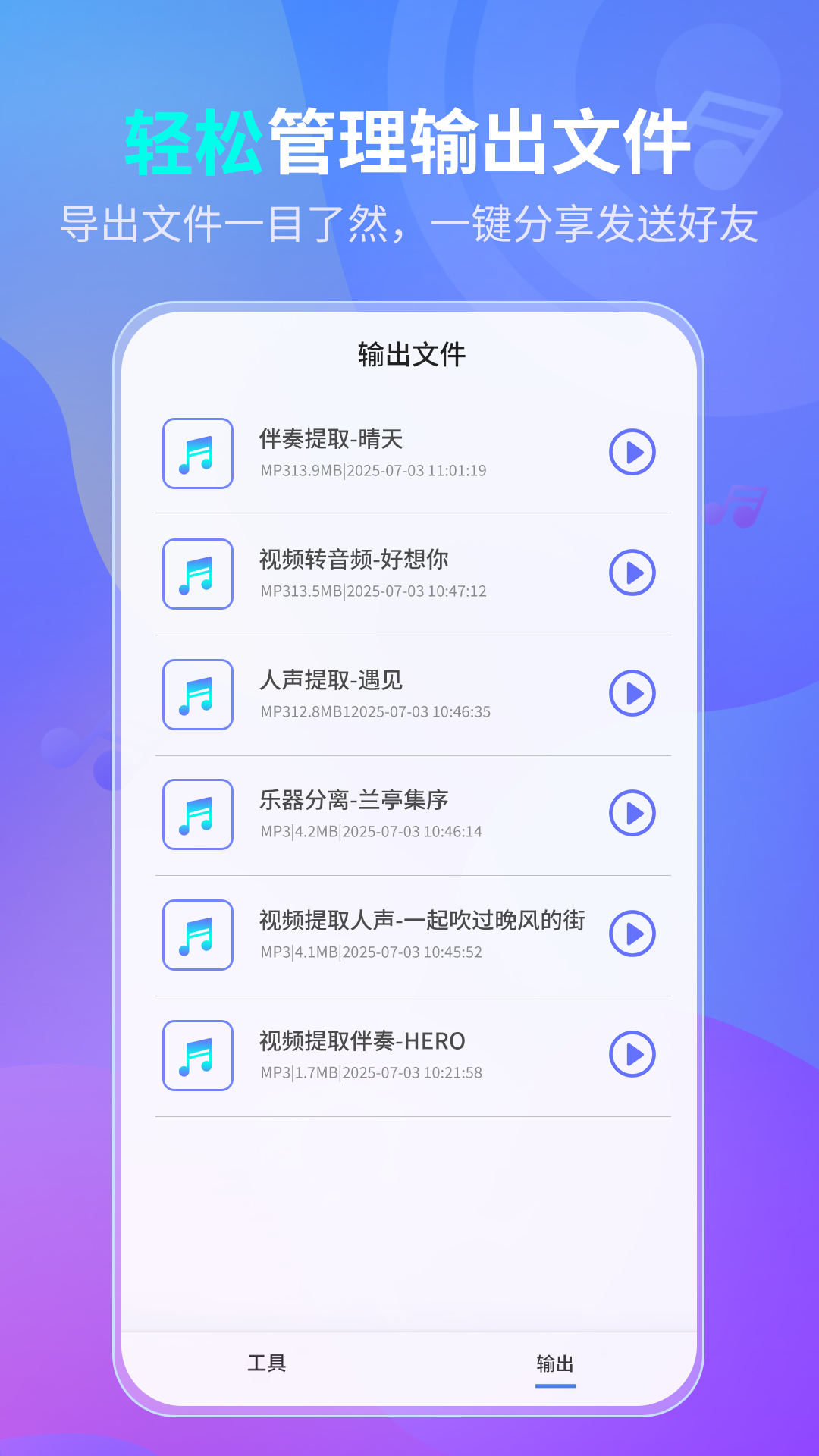Select the 视频转音频-好想你 file name
The image size is (819, 1456).
coord(353,560)
